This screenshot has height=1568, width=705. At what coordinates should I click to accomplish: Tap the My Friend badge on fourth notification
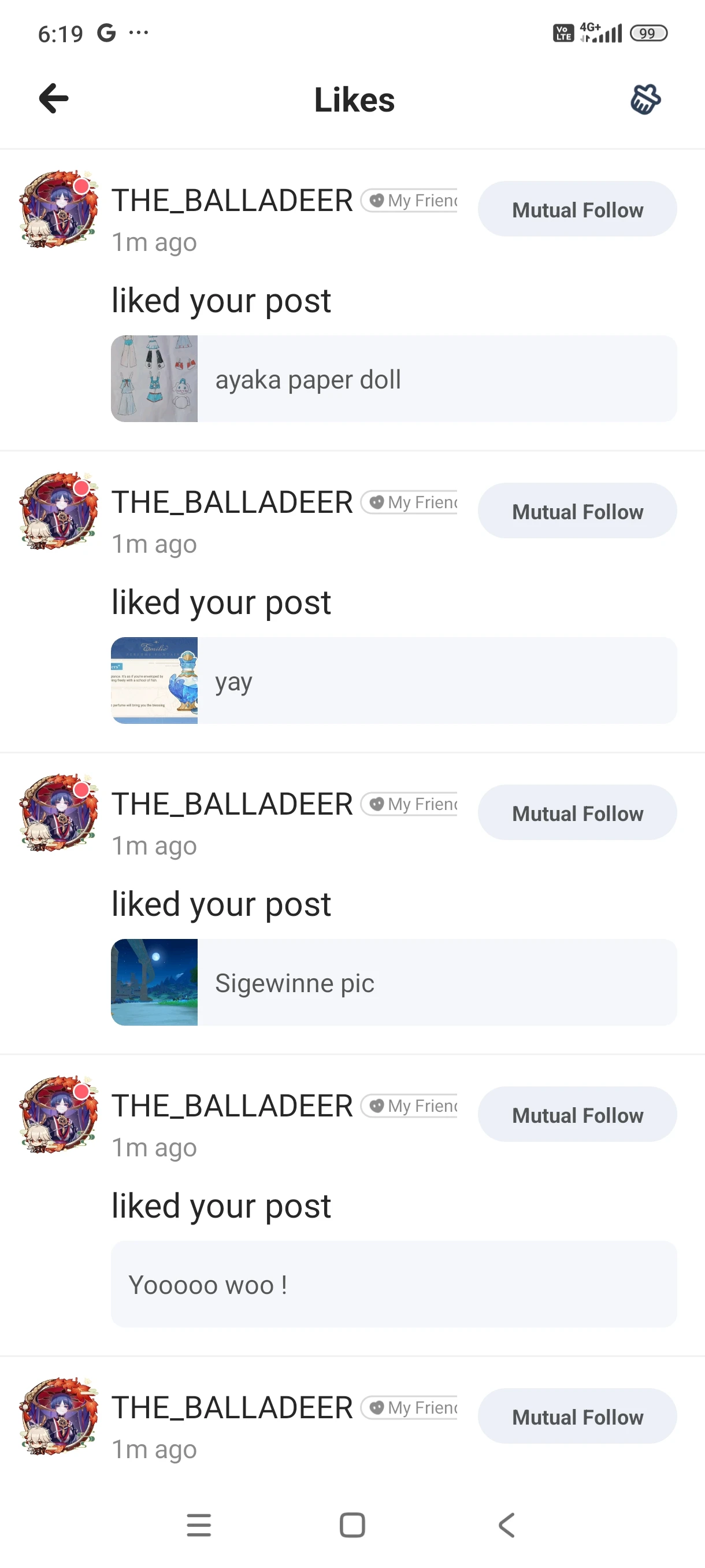(409, 1106)
